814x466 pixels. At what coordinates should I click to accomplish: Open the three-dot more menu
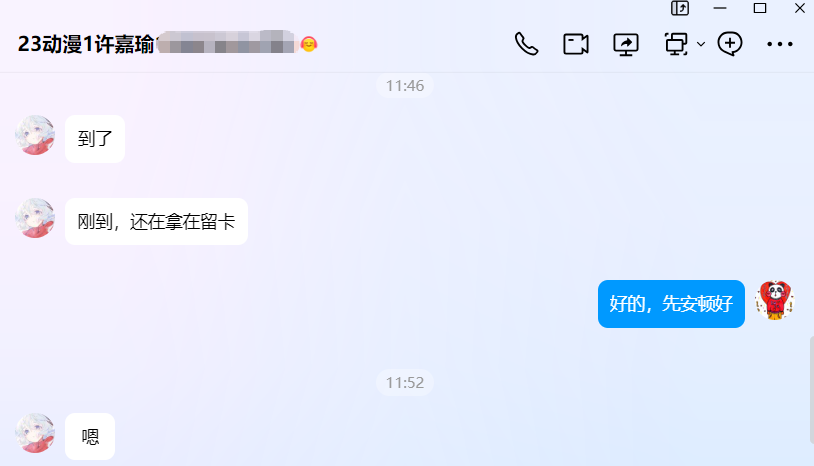click(780, 44)
